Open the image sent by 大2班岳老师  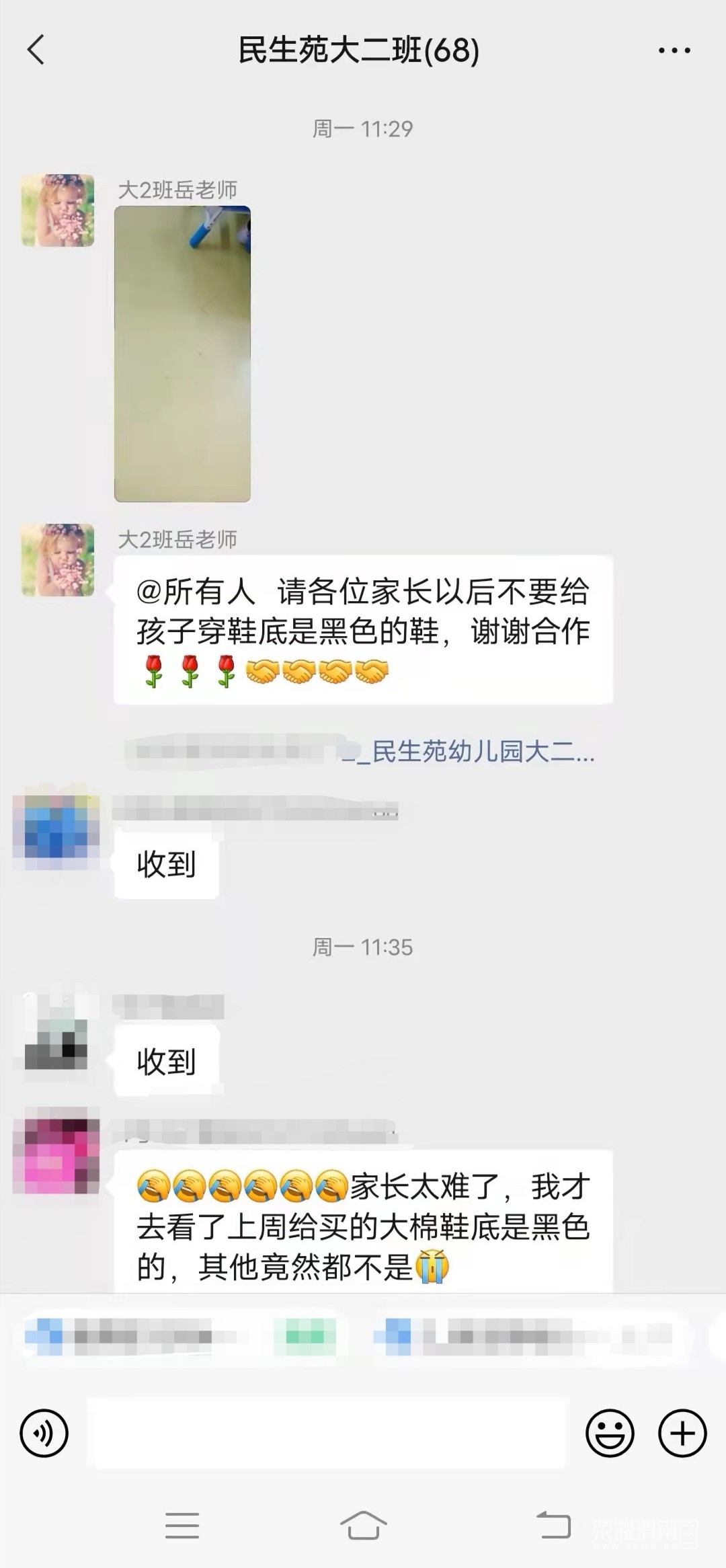[182, 354]
